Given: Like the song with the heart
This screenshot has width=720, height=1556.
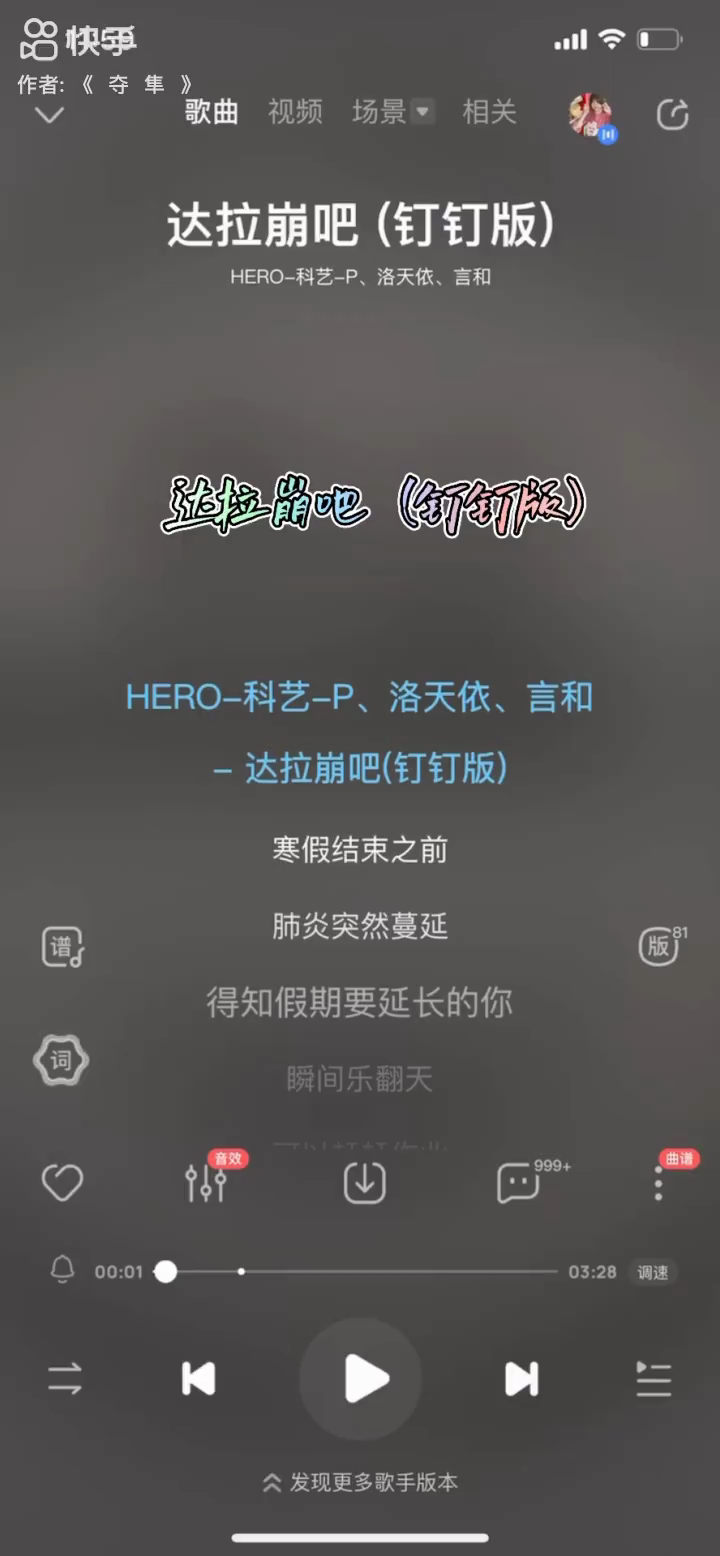Looking at the screenshot, I should click(x=62, y=1184).
